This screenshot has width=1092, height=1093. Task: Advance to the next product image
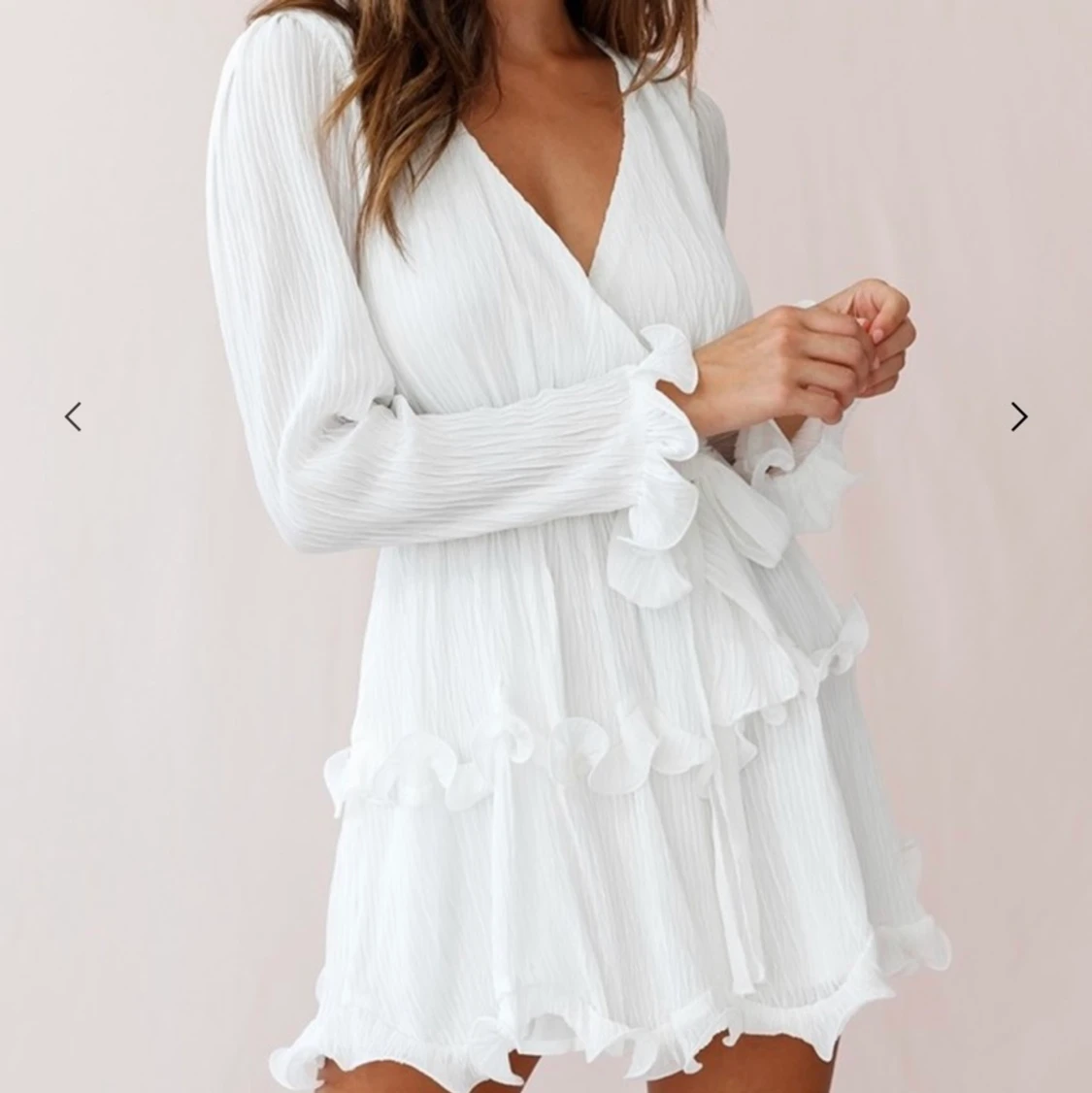pos(1018,416)
